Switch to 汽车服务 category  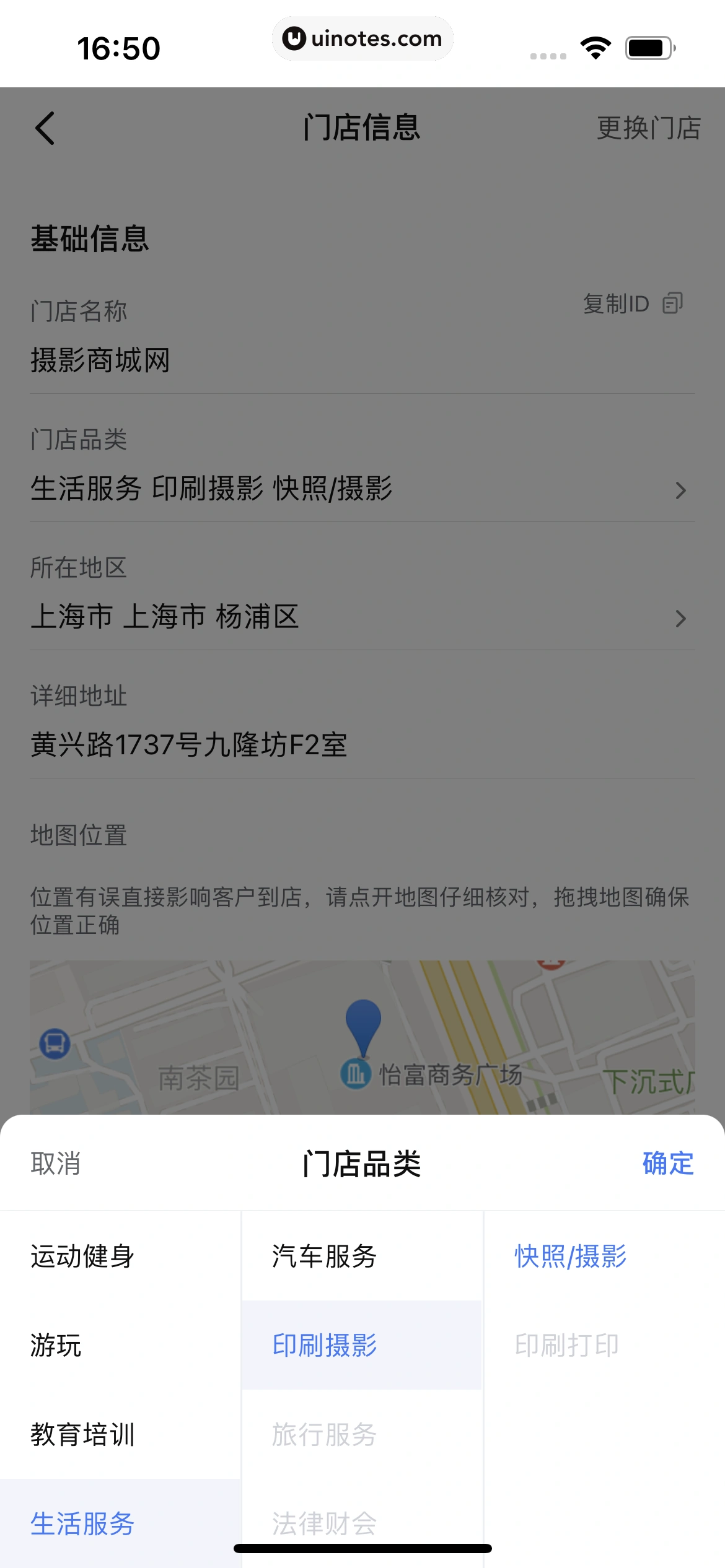(323, 1256)
